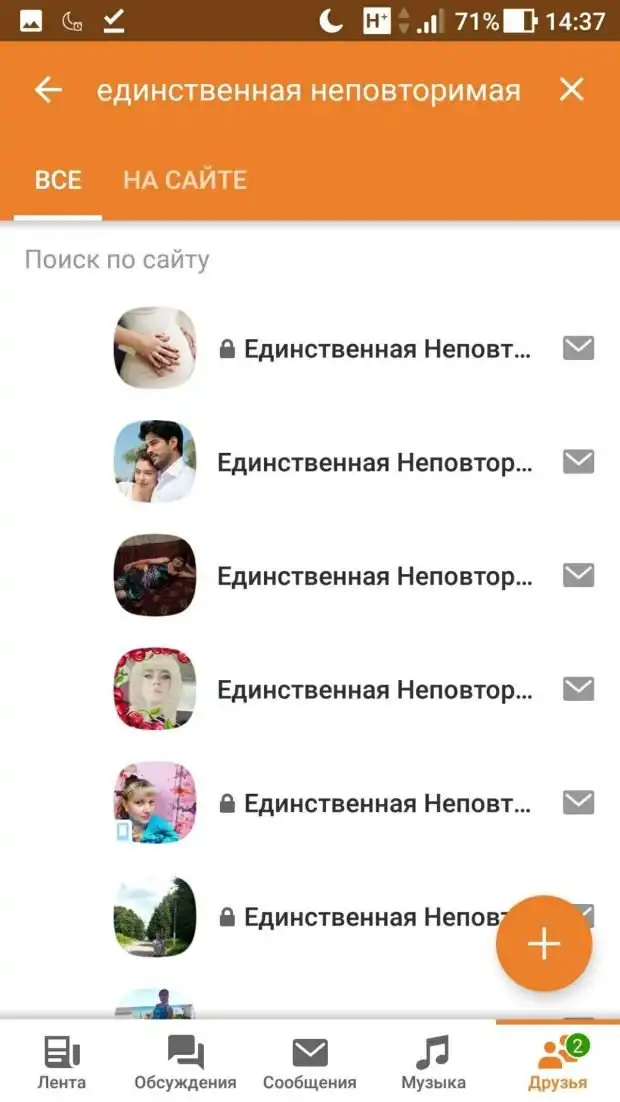Open the profile with the embracing couple avatar
The image size is (620, 1102).
(155, 461)
